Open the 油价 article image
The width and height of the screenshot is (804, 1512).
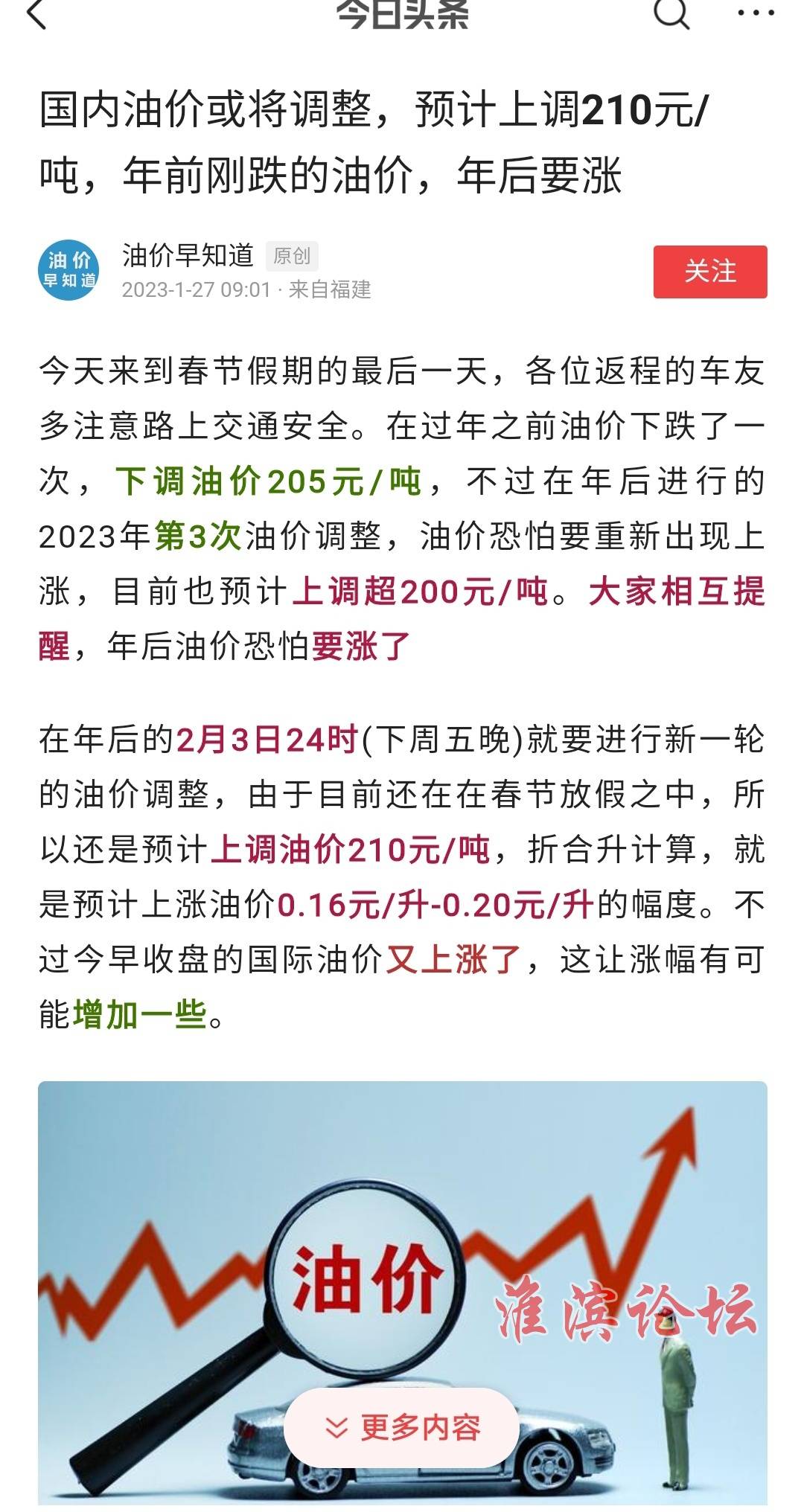click(x=403, y=1293)
